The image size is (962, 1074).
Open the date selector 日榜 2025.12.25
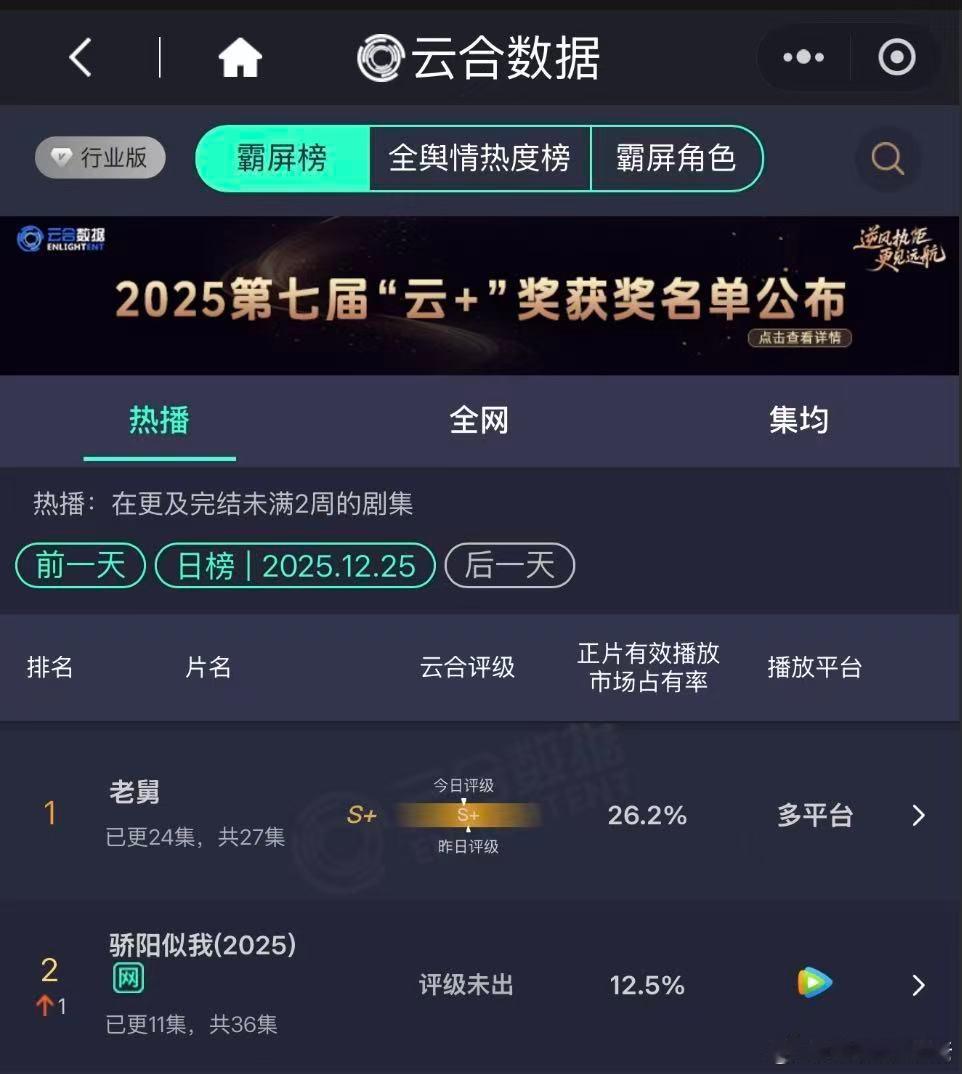(294, 566)
